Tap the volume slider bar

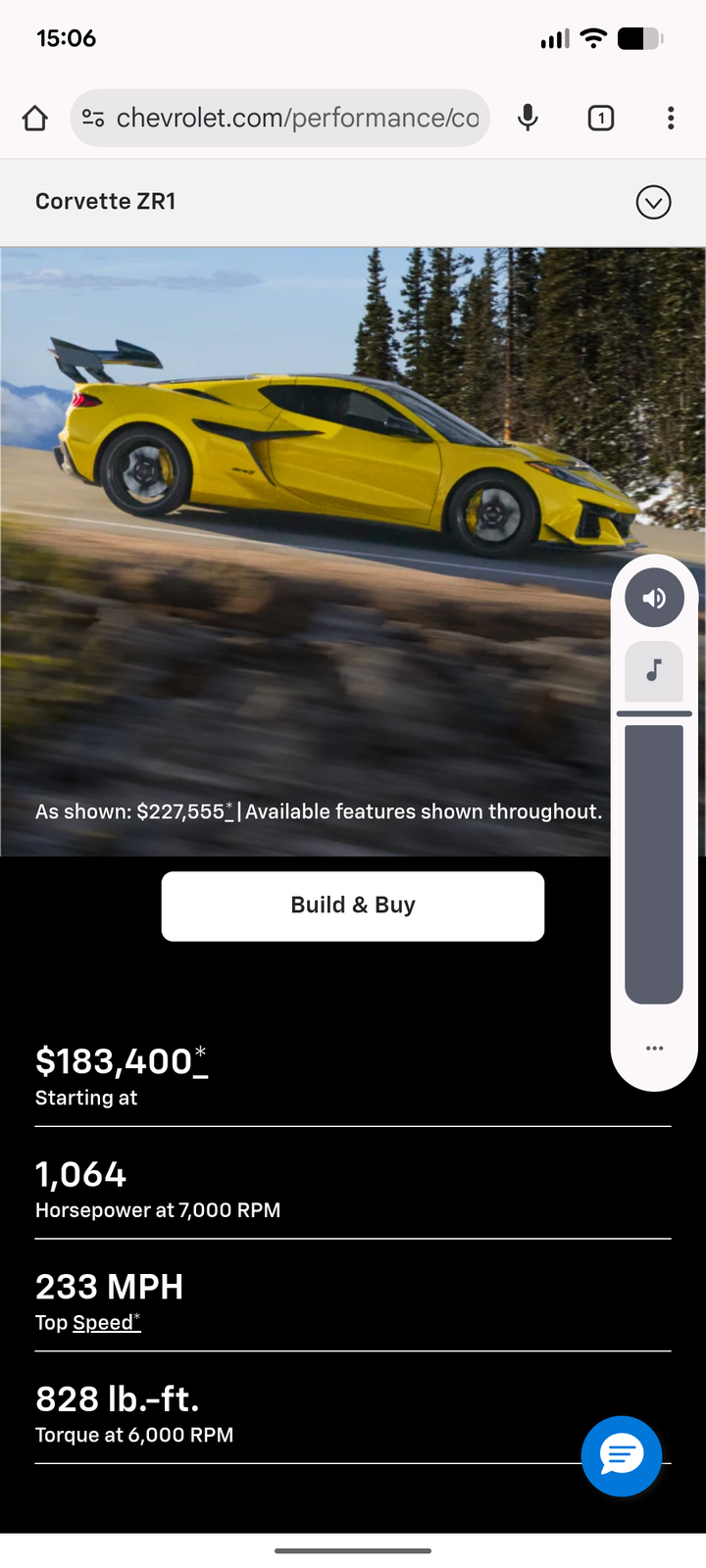654,862
